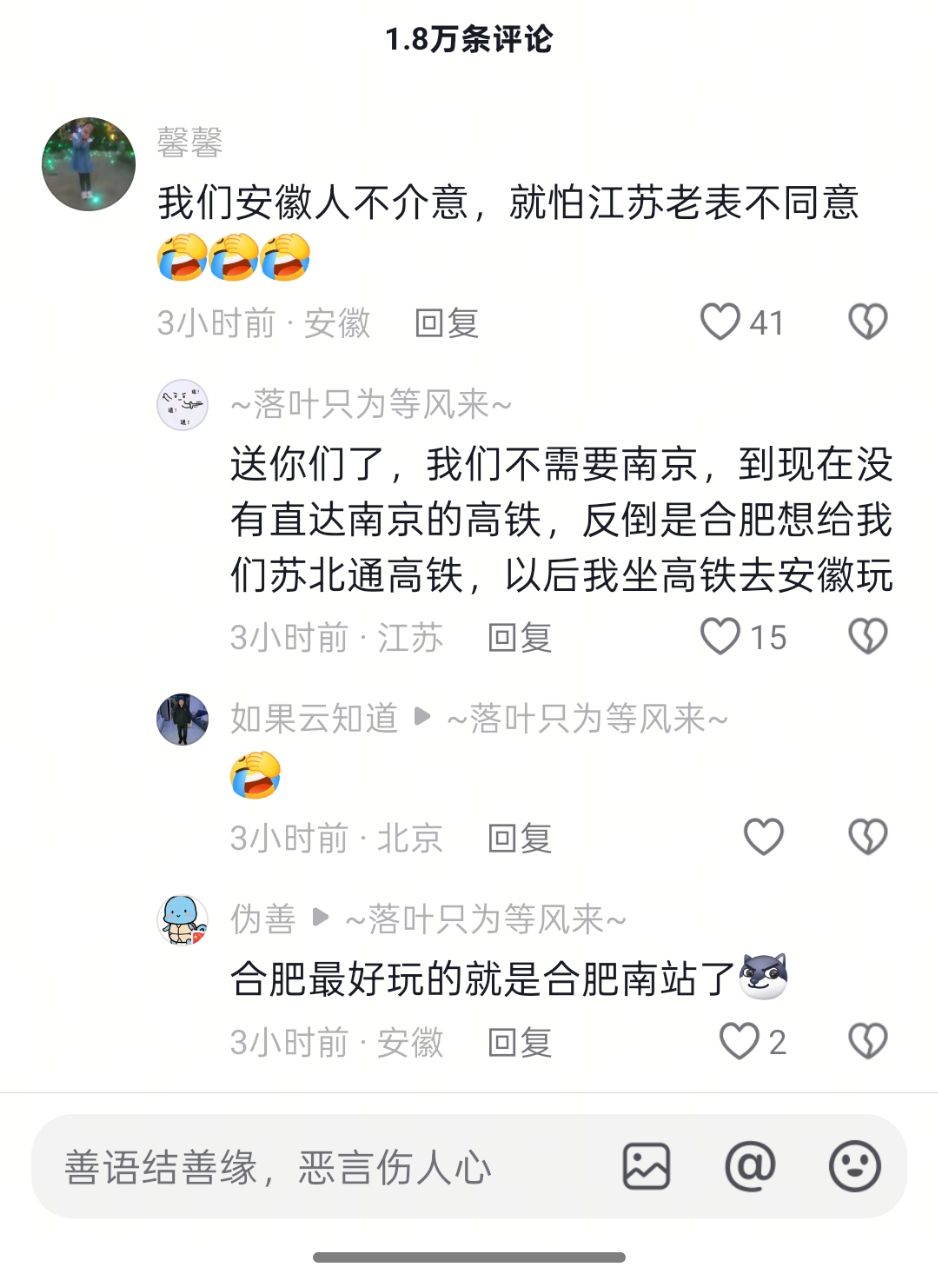This screenshot has height=1280, width=938.
Task: Reply to 馨馨's comment
Action: (x=447, y=323)
